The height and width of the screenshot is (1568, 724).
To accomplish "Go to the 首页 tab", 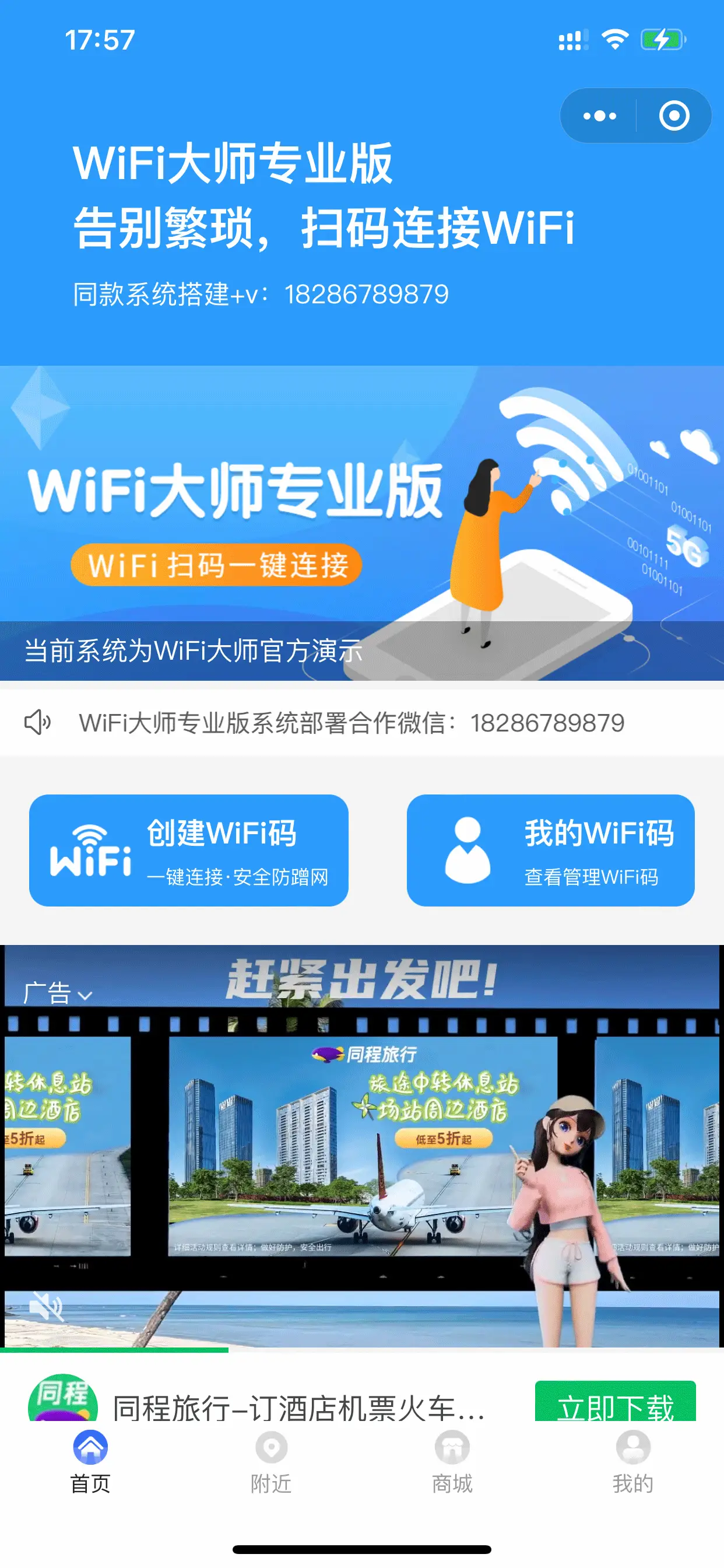I will click(x=91, y=1462).
